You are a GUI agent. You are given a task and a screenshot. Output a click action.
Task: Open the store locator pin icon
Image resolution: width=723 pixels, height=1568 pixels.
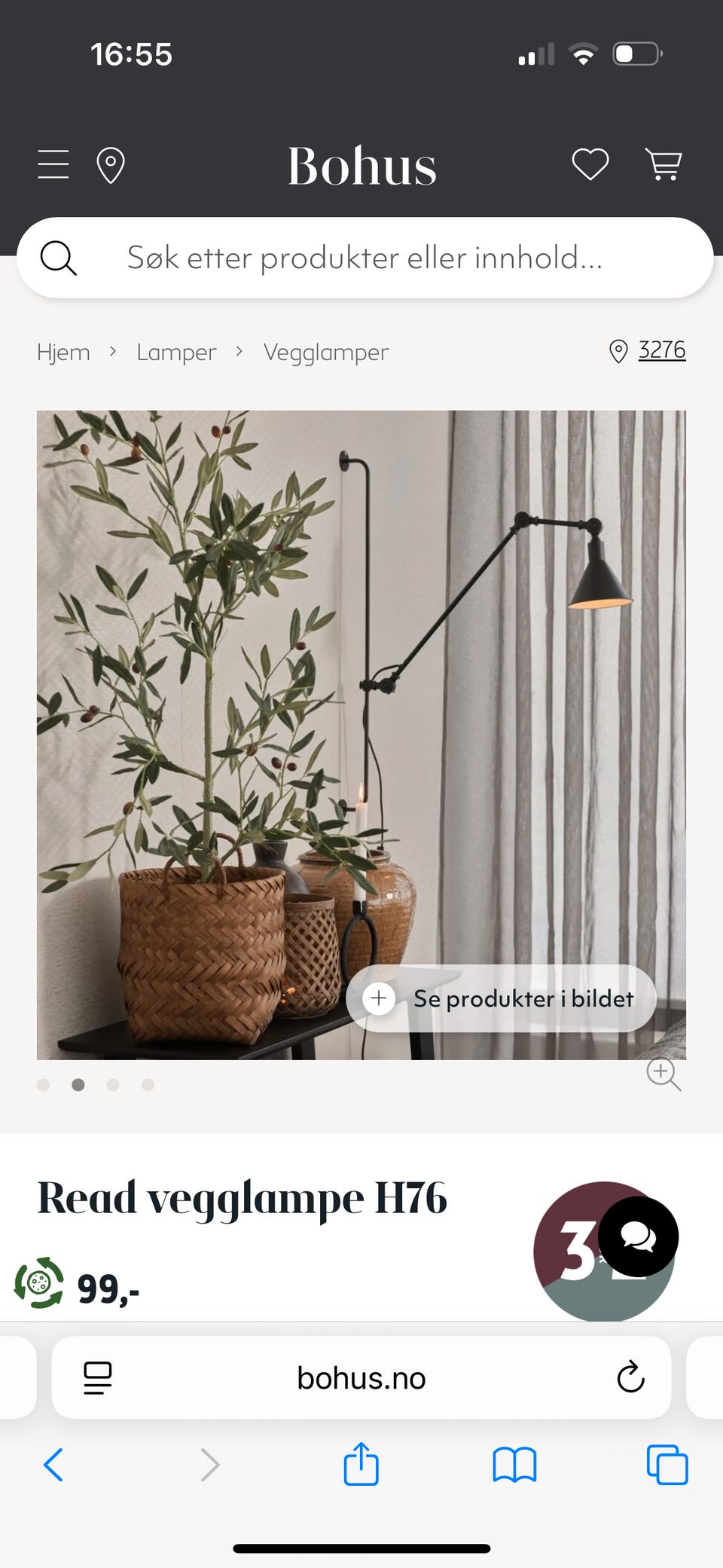(x=111, y=164)
